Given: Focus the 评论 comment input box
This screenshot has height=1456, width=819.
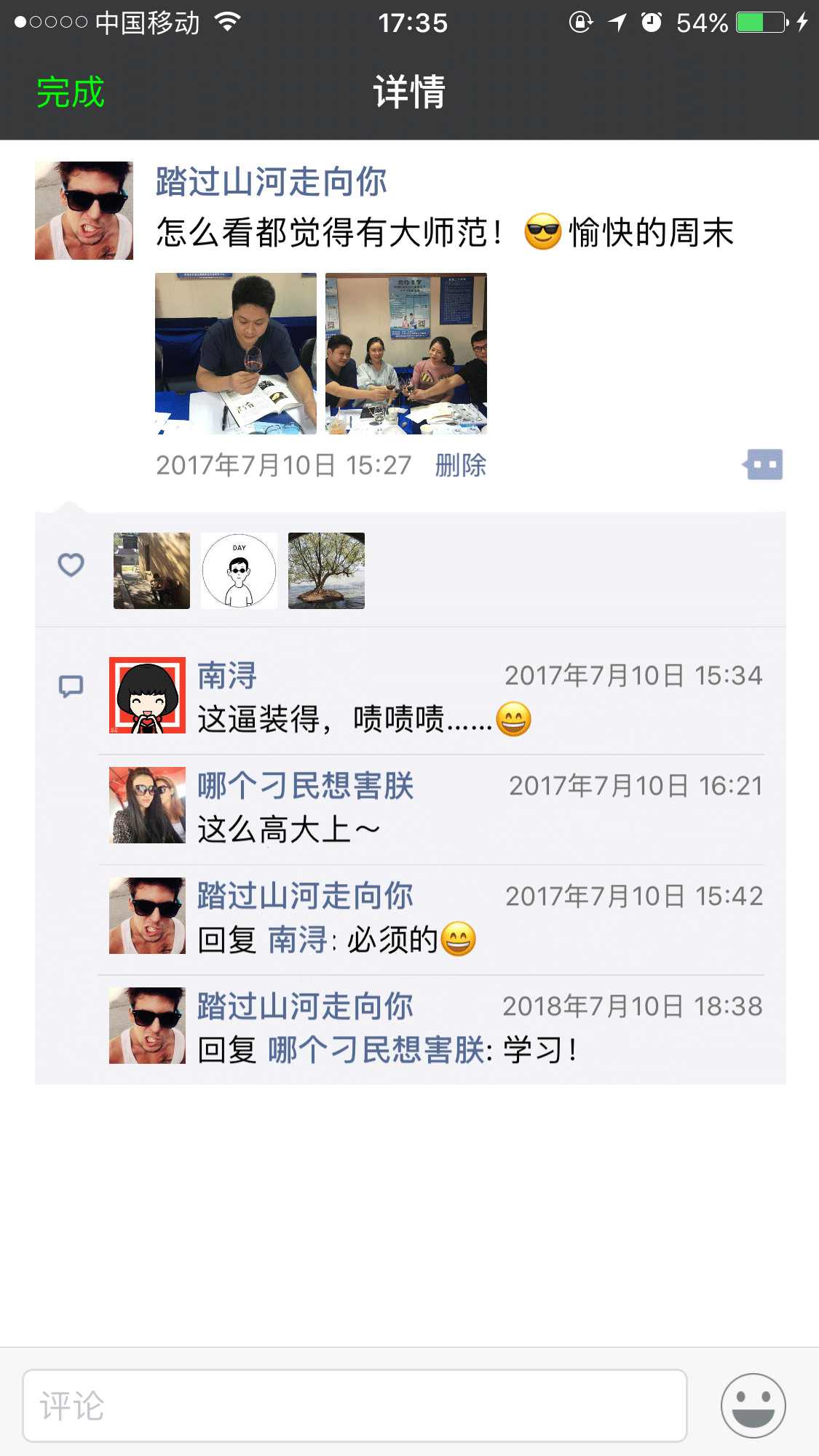Looking at the screenshot, I should (x=355, y=1406).
